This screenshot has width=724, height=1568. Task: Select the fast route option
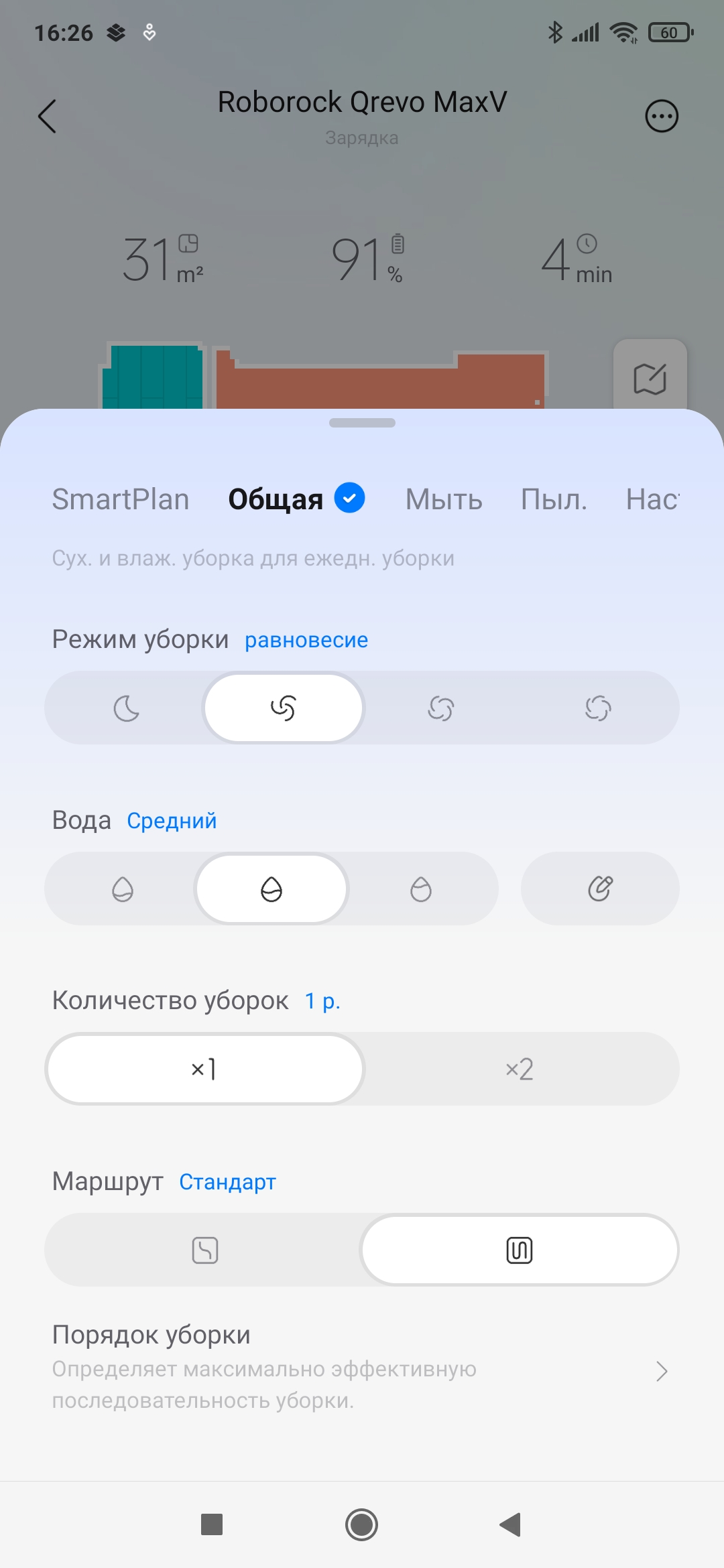(204, 1250)
